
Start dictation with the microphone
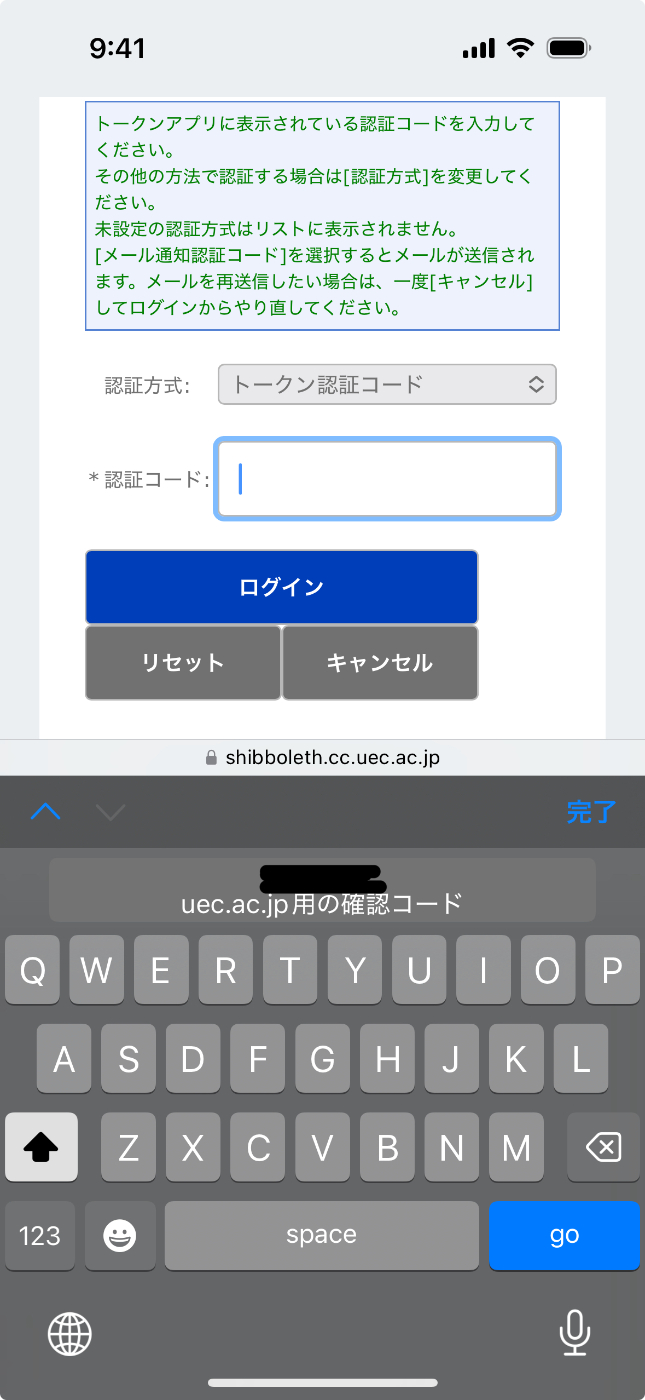[574, 1333]
